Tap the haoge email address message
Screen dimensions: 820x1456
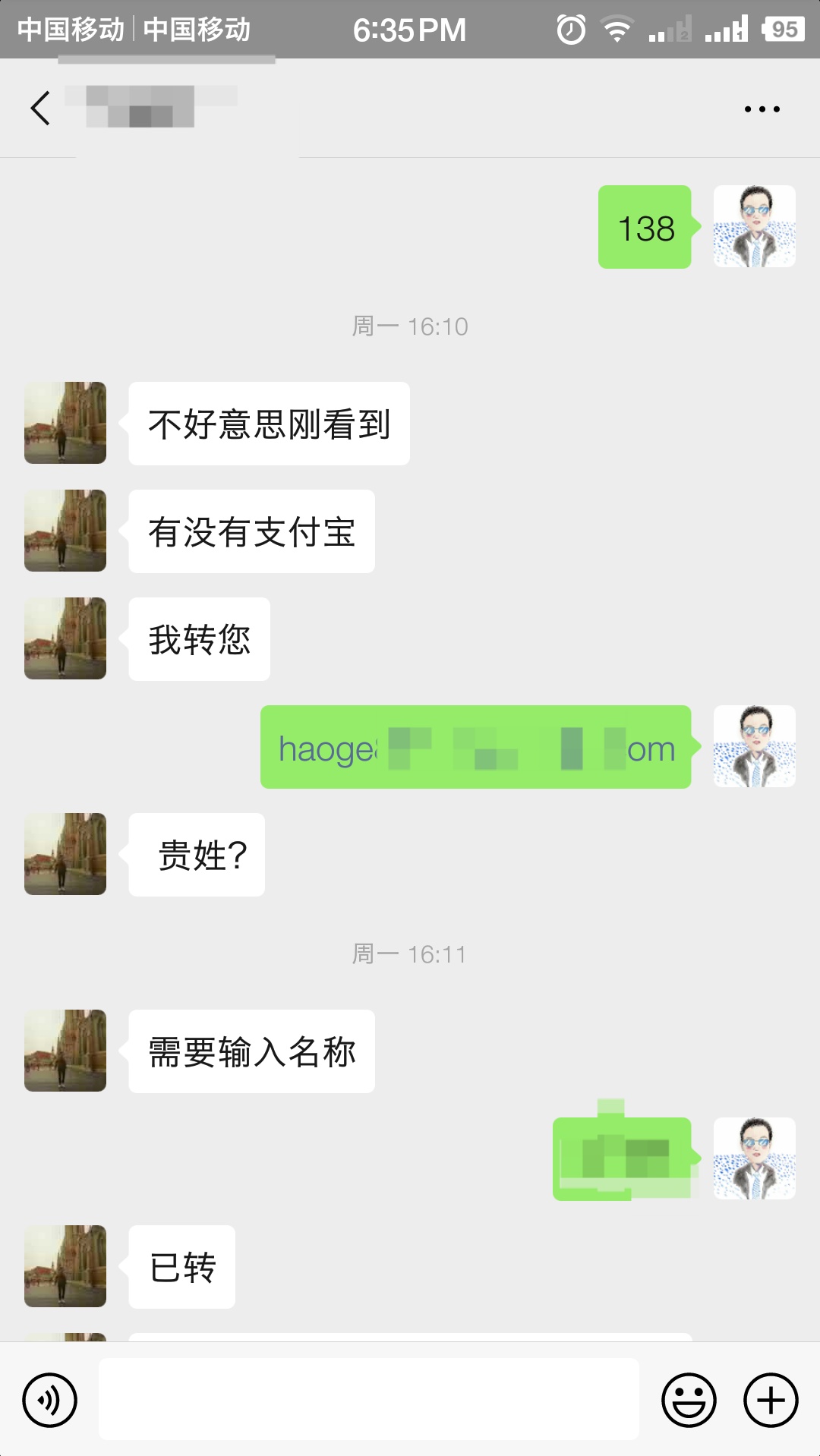point(475,747)
